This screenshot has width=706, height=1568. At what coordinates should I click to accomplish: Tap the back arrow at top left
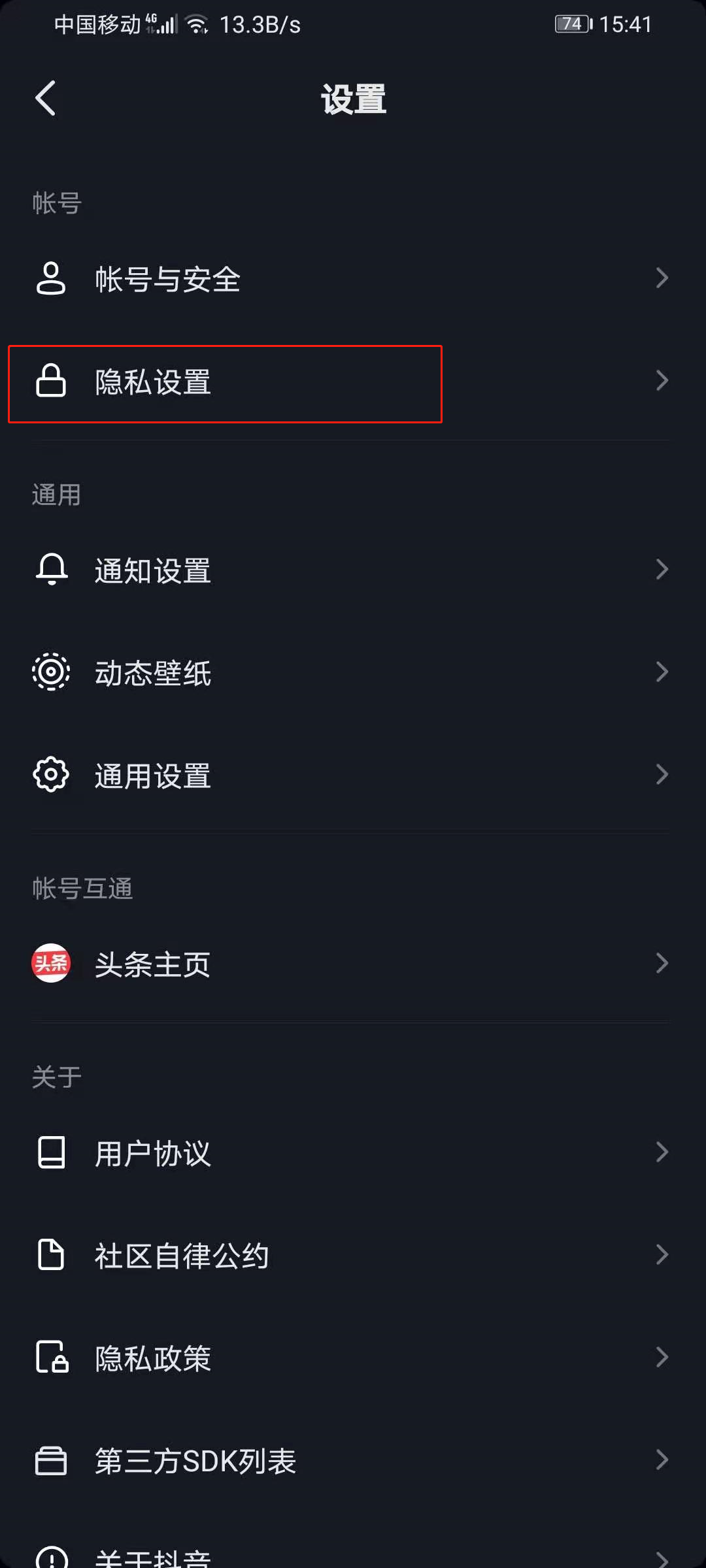click(x=44, y=98)
